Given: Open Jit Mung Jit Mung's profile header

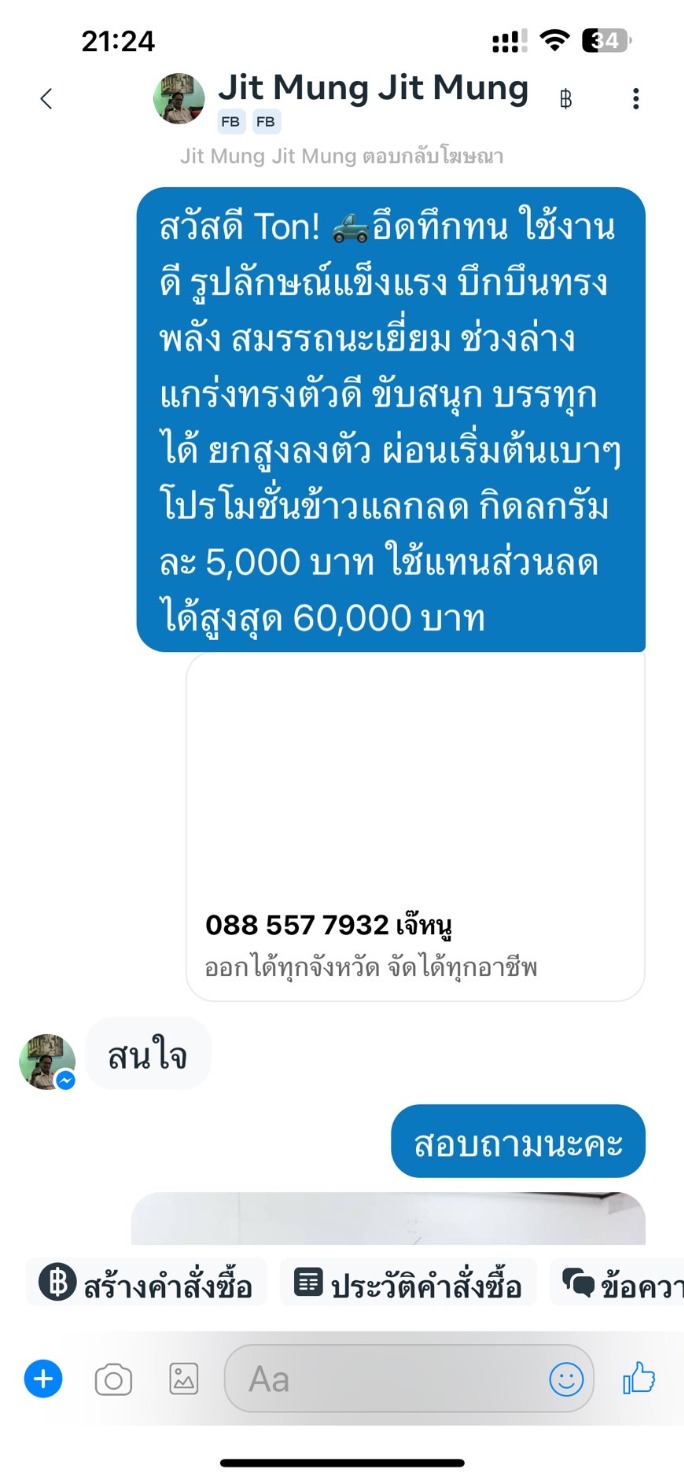Looking at the screenshot, I should (372, 89).
